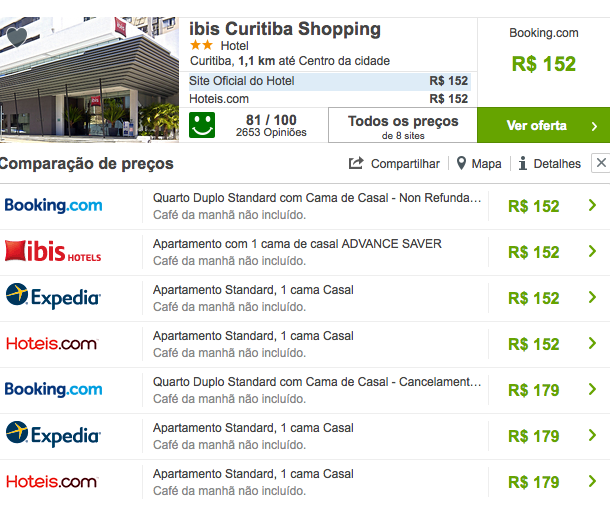Image resolution: width=610 pixels, height=505 pixels.
Task: Open the Detalhes section
Action: click(548, 164)
